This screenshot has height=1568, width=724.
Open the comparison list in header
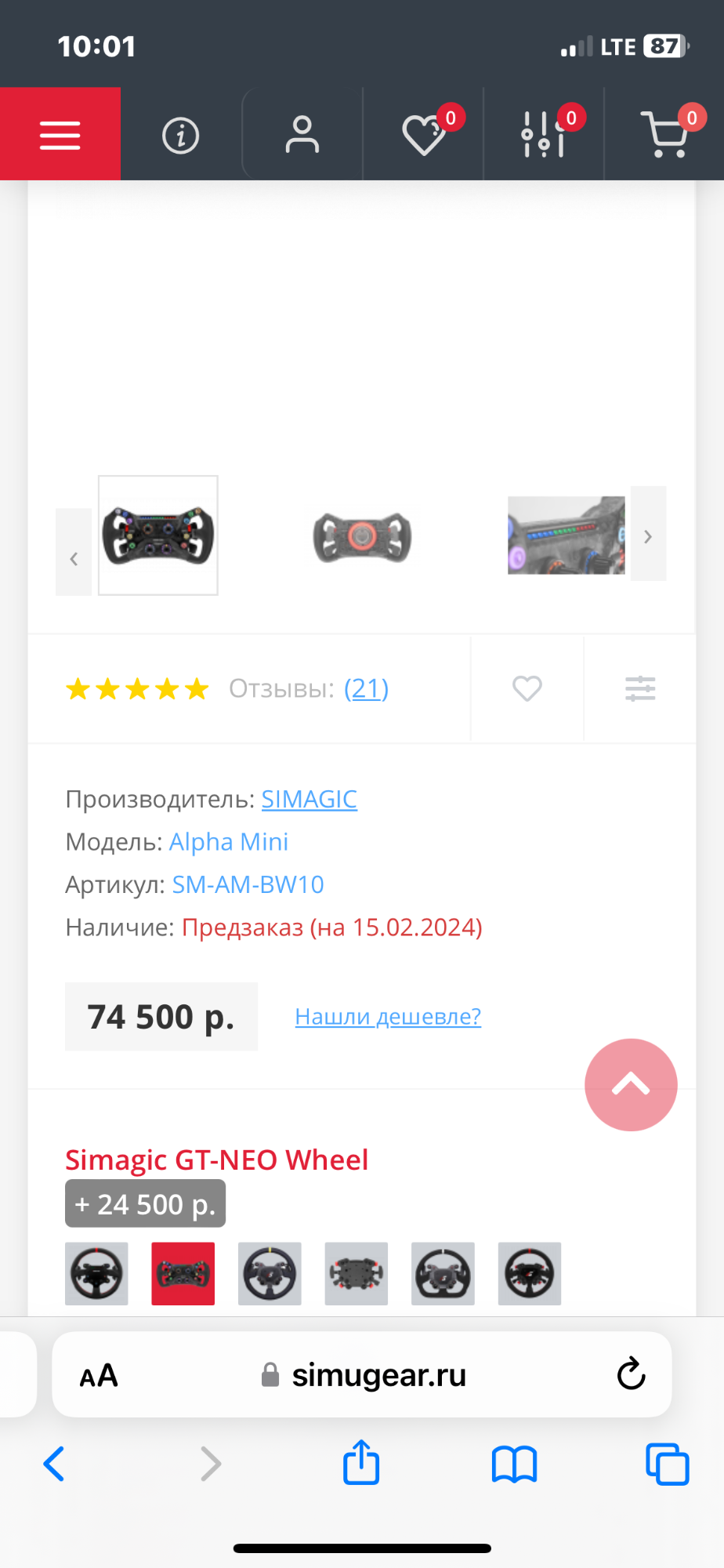pyautogui.click(x=544, y=135)
